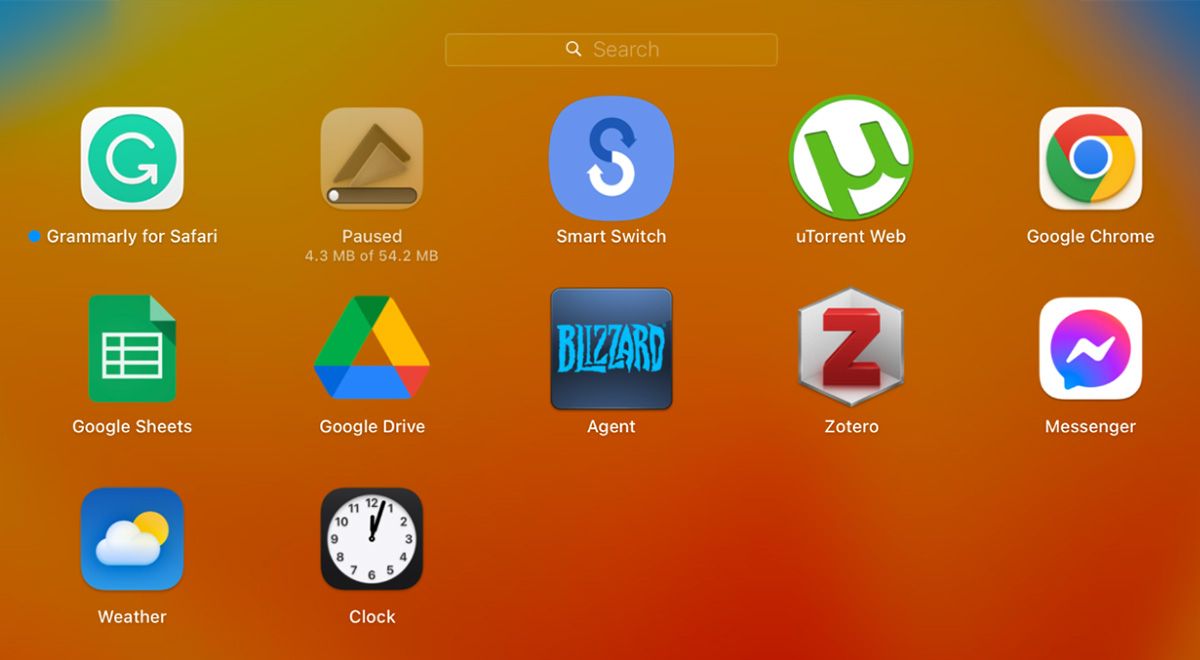
Task: Launch the Blizzard Agent app
Action: click(x=611, y=348)
